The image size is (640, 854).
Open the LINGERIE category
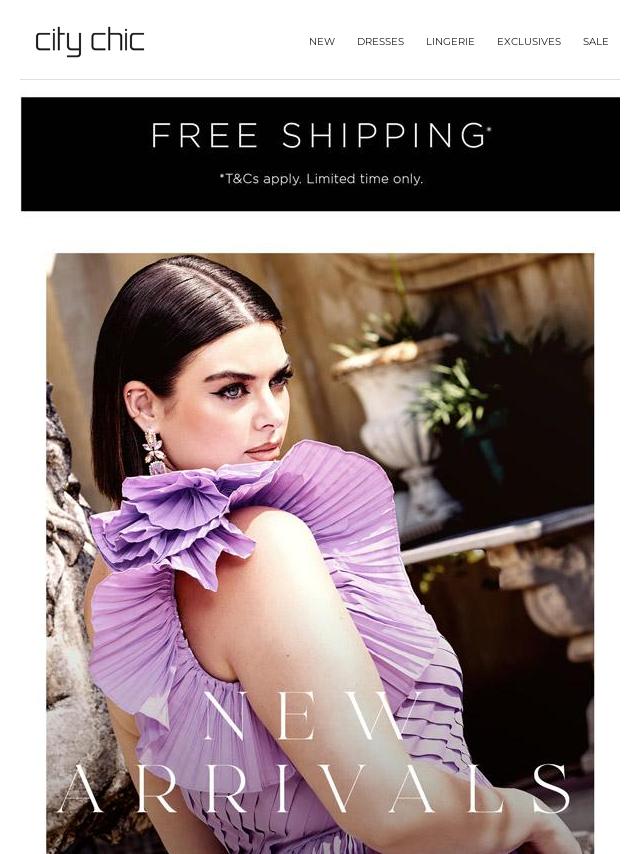450,42
